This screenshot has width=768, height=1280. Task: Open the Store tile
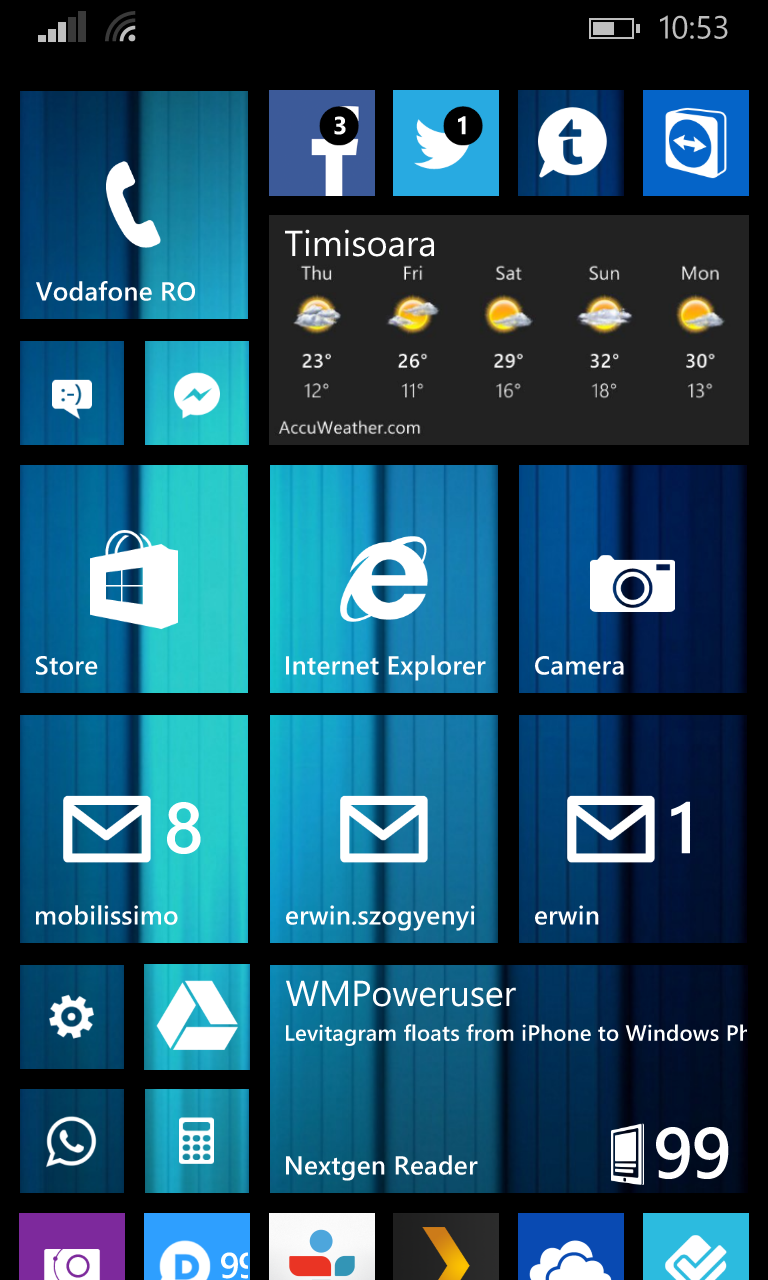134,579
